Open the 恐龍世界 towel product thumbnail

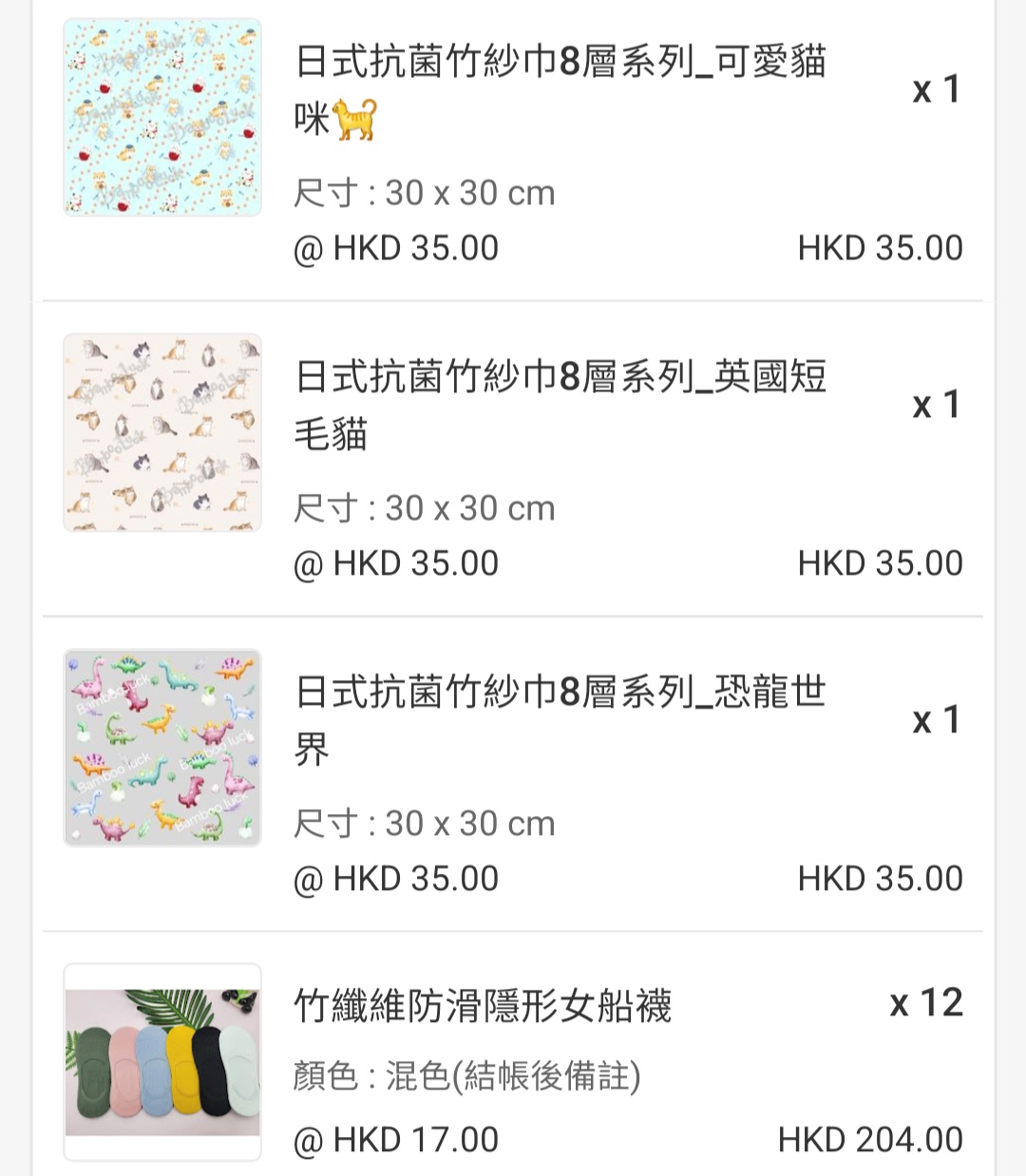161,748
